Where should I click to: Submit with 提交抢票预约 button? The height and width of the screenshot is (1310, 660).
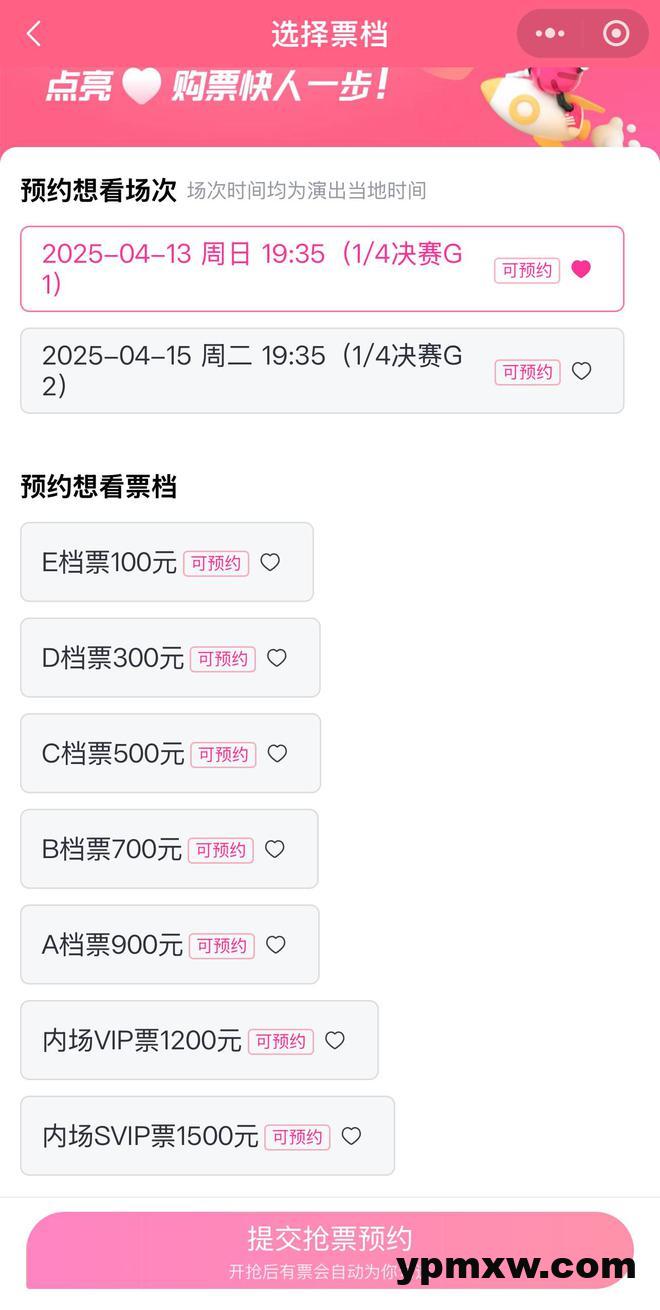(330, 1250)
